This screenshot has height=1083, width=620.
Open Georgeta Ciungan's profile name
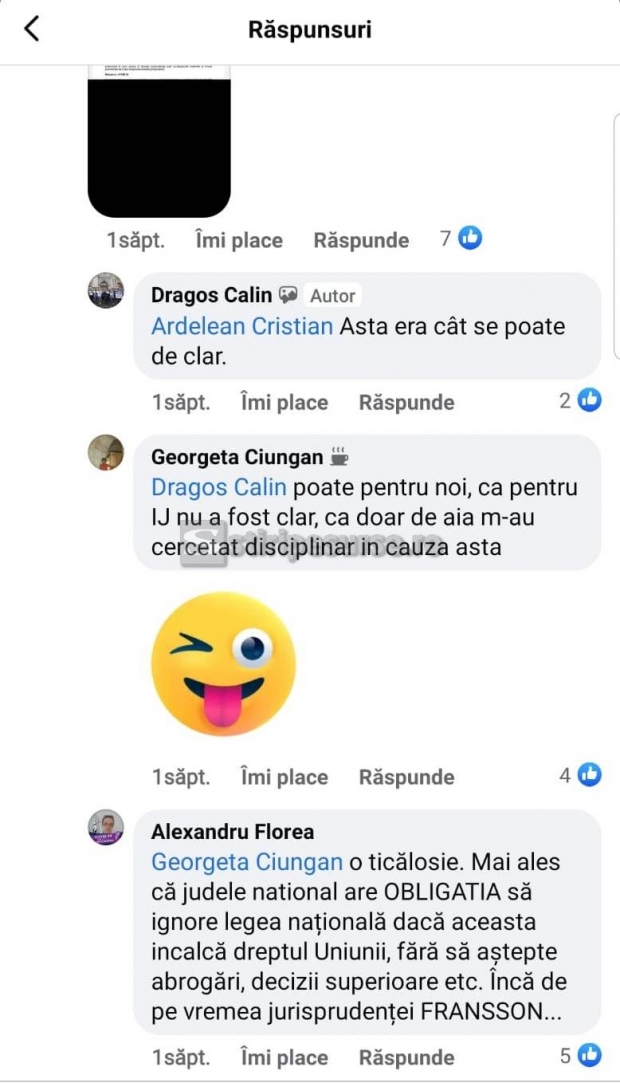click(x=237, y=457)
